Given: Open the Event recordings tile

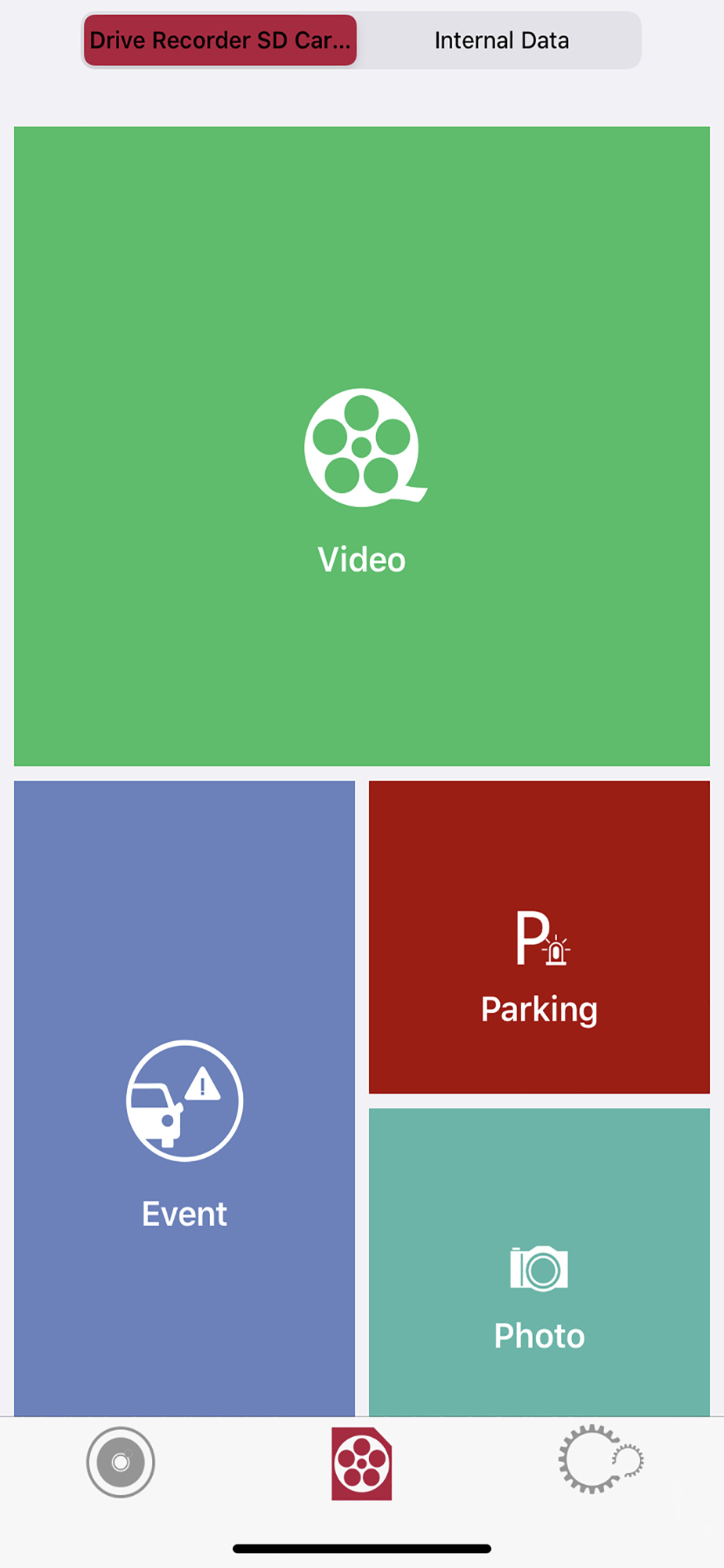Looking at the screenshot, I should coord(184,1098).
